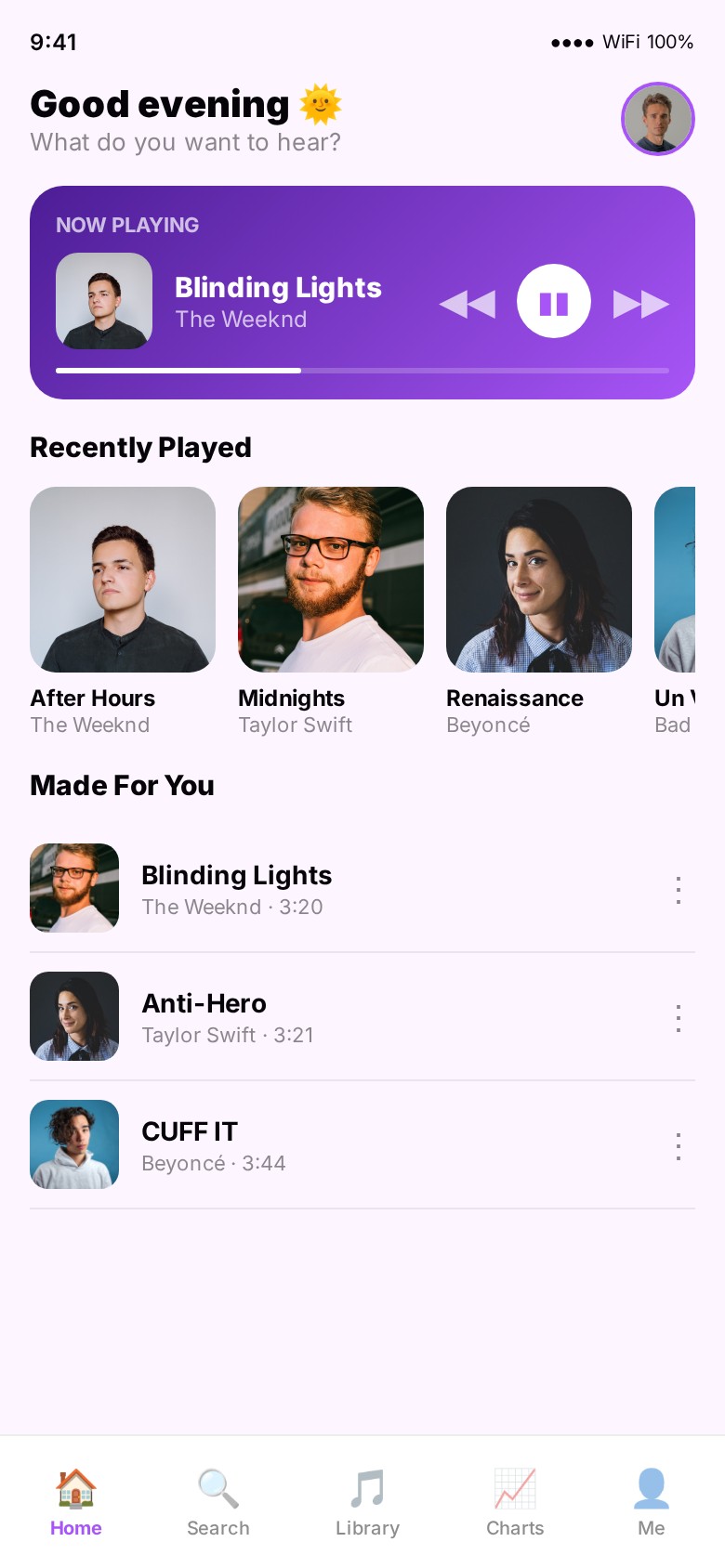The image size is (725, 1568).
Task: Open more options for Blinding Lights row
Action: tap(679, 889)
